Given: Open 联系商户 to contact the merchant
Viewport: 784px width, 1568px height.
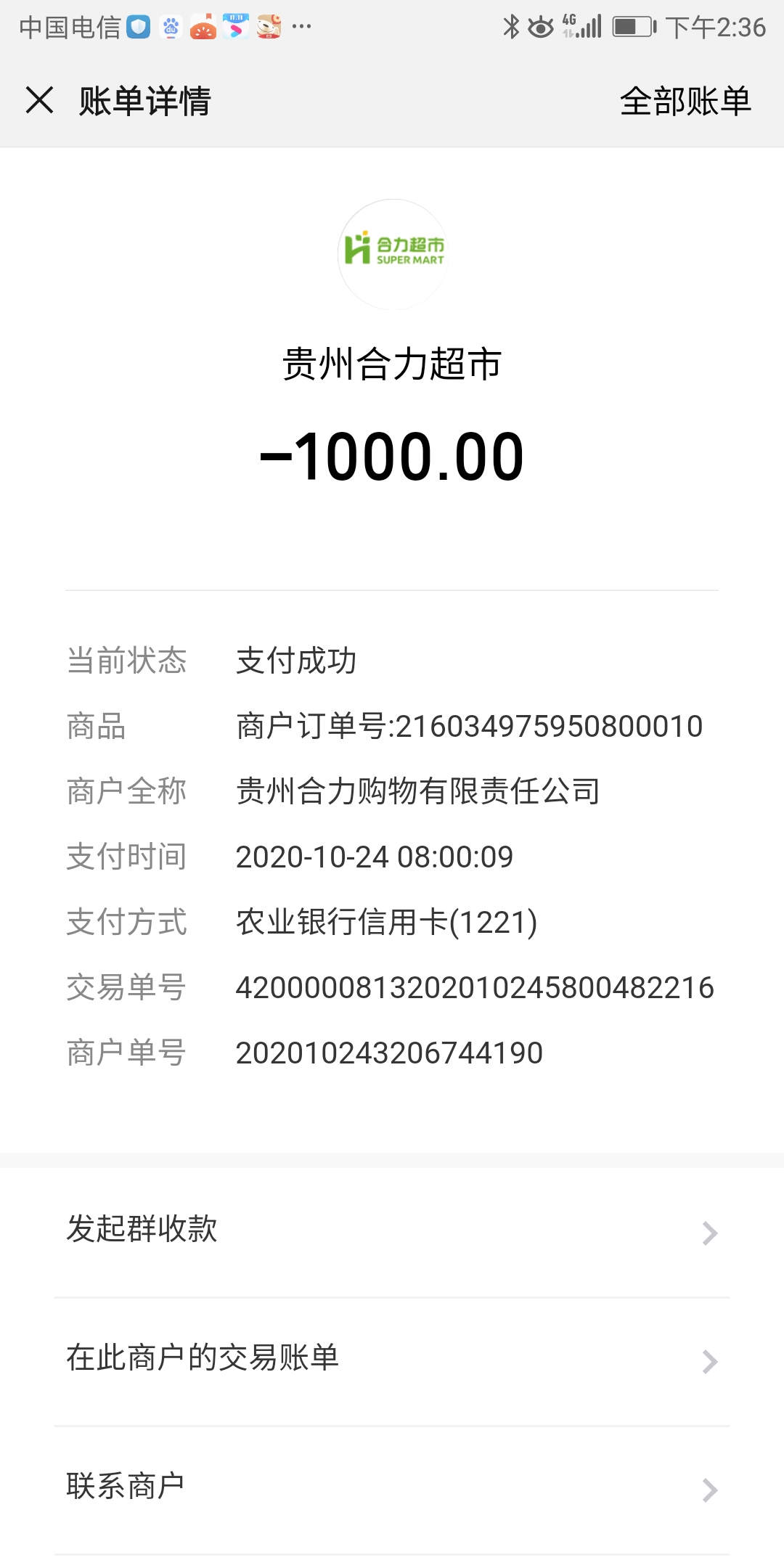Looking at the screenshot, I should (392, 1487).
